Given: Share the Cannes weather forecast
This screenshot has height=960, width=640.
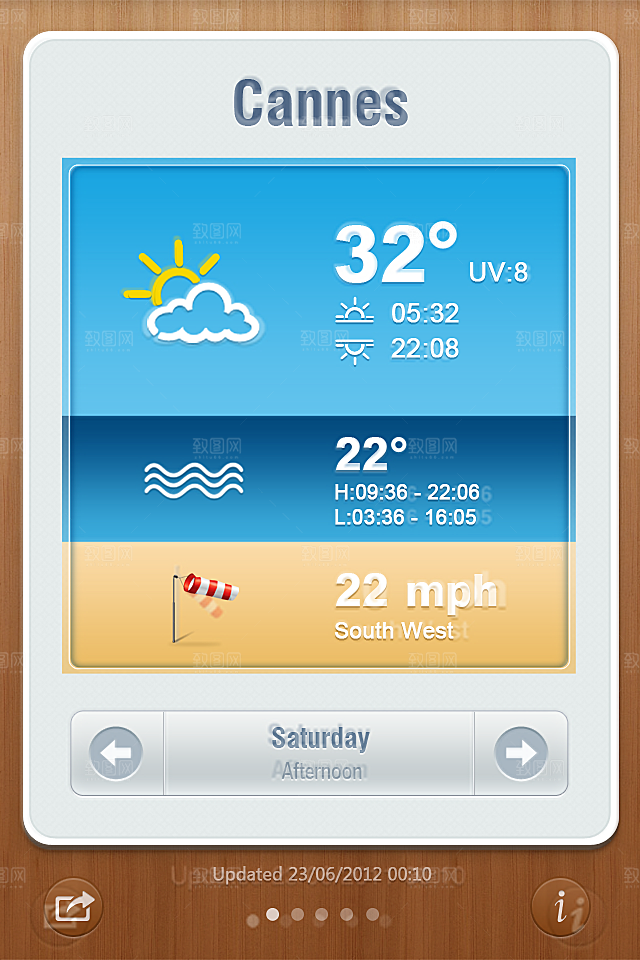Looking at the screenshot, I should (x=73, y=908).
